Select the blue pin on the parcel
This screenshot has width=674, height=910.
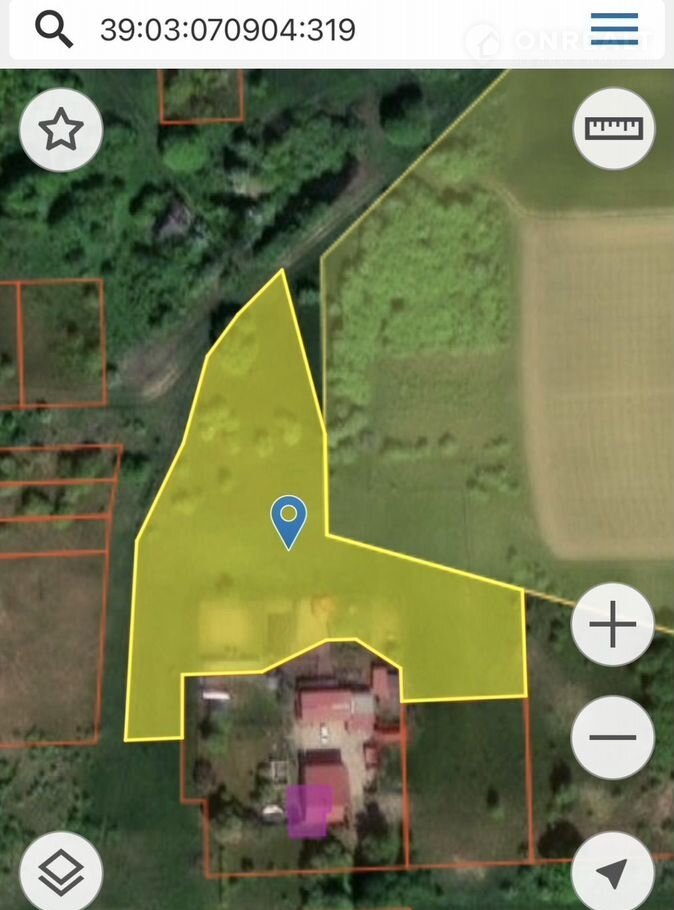point(289,519)
